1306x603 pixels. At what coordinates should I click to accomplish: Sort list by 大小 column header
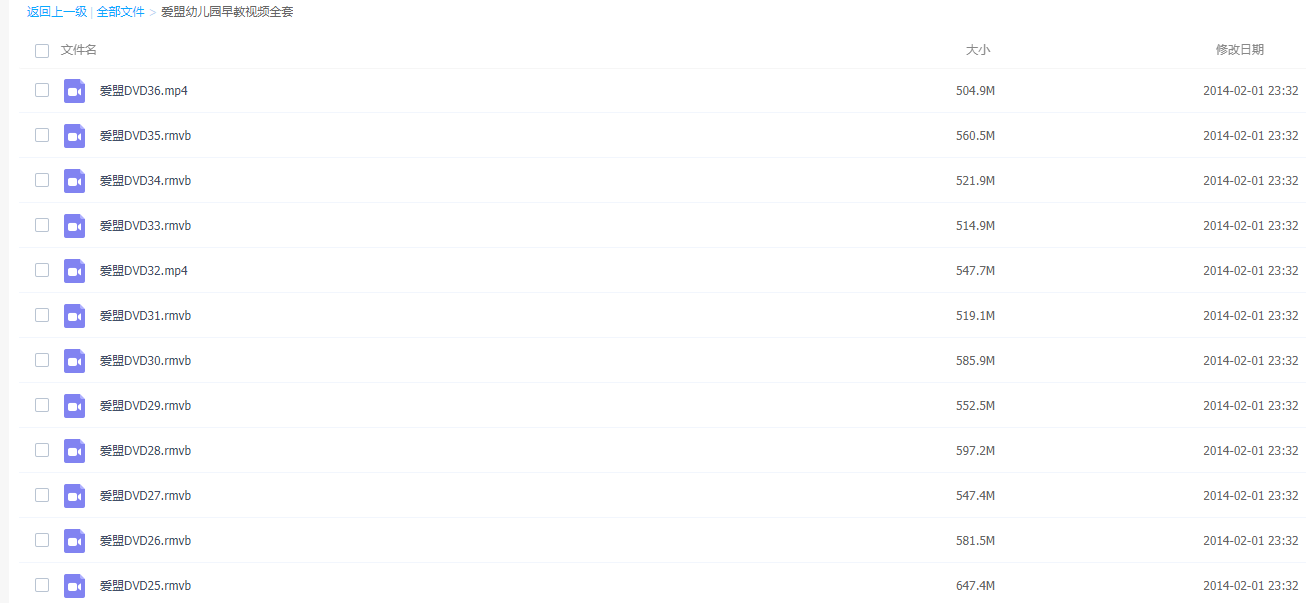pos(977,50)
